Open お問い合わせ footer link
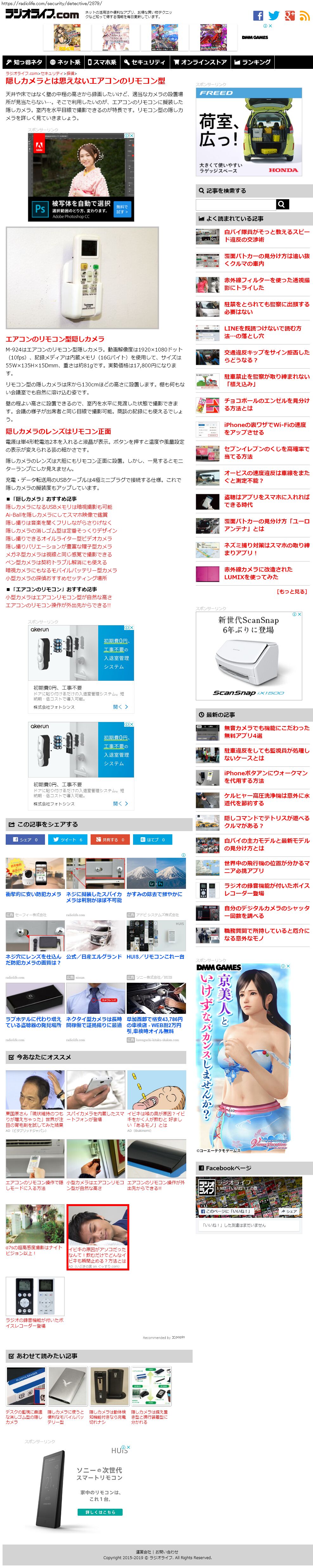 point(167,1552)
